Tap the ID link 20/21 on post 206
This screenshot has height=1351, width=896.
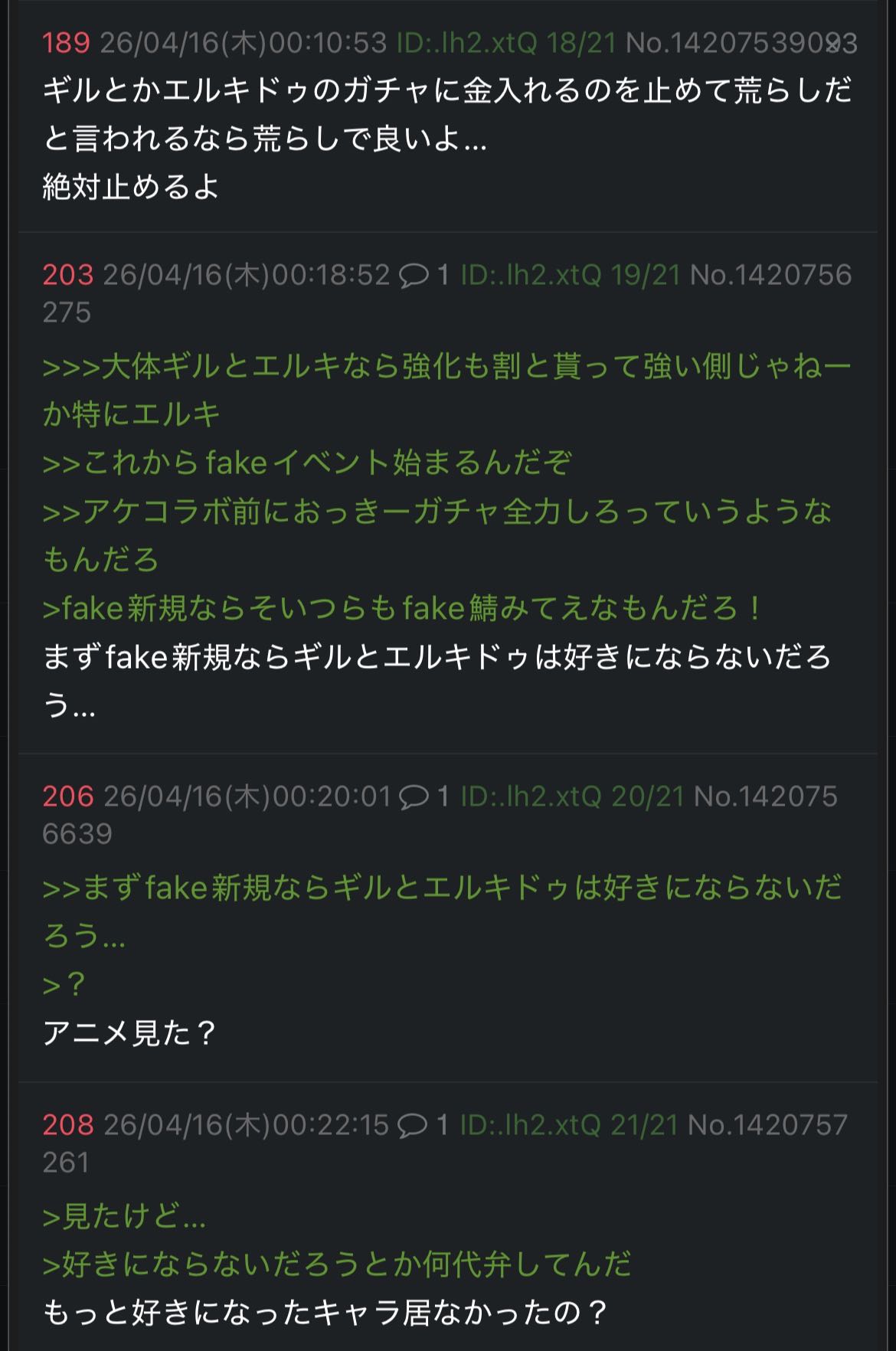coord(571,797)
